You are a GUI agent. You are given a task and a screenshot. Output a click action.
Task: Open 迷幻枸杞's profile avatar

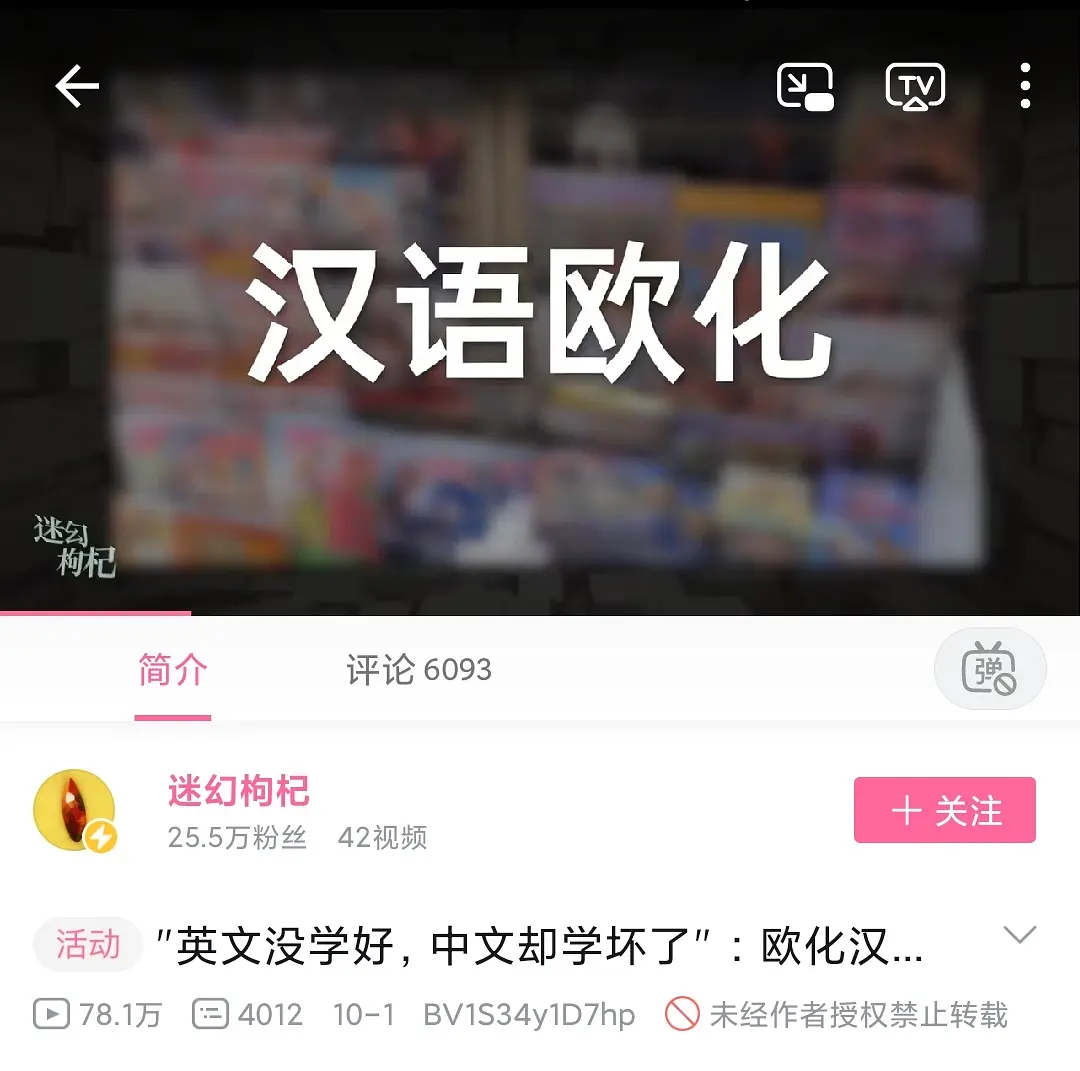pos(75,811)
